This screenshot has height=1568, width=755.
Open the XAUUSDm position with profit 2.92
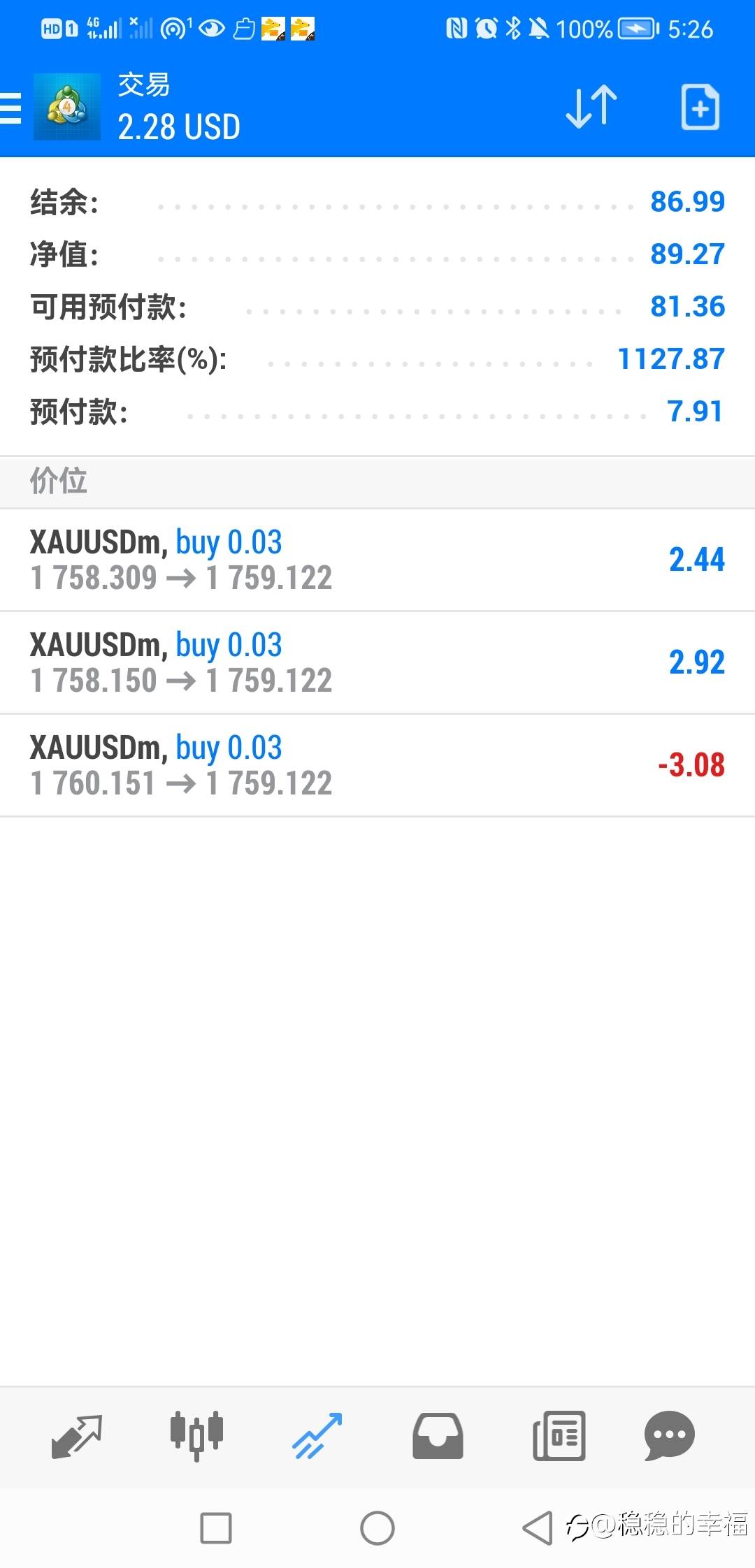click(377, 662)
